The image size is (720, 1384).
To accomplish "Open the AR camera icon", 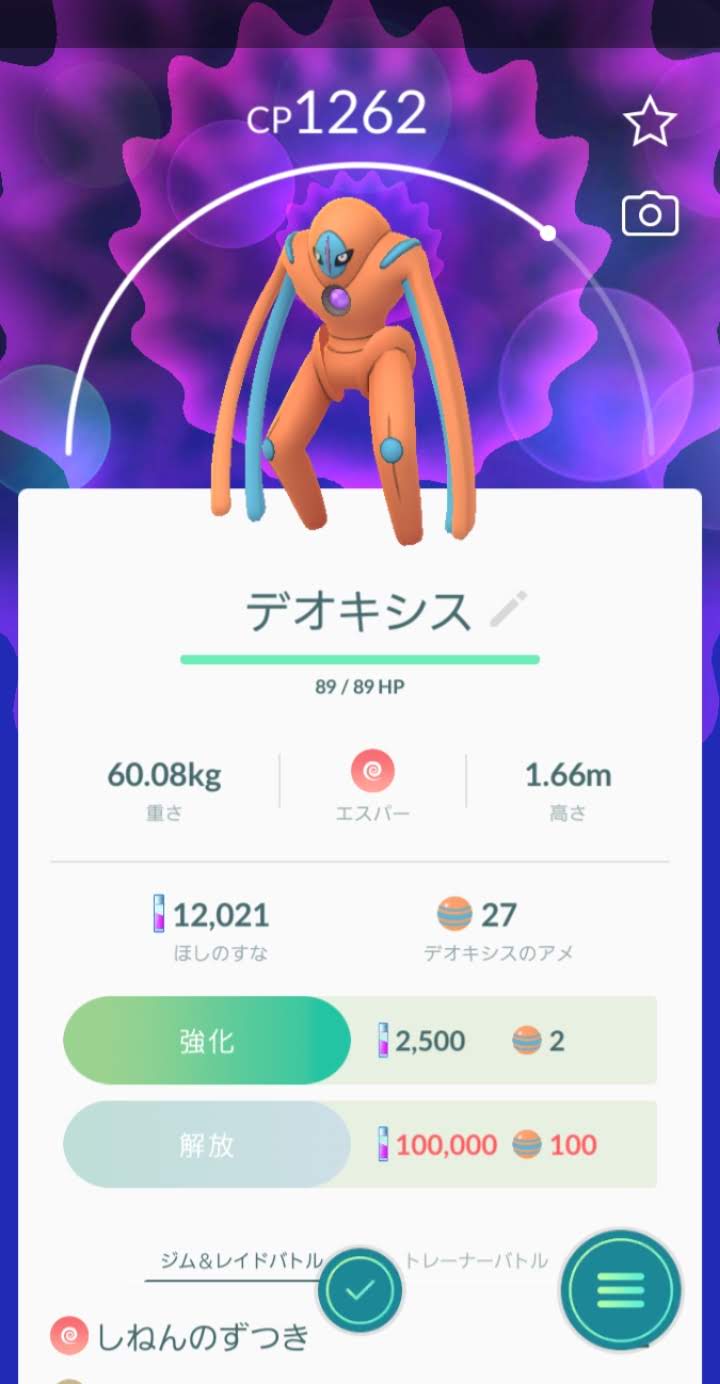I will tap(650, 215).
